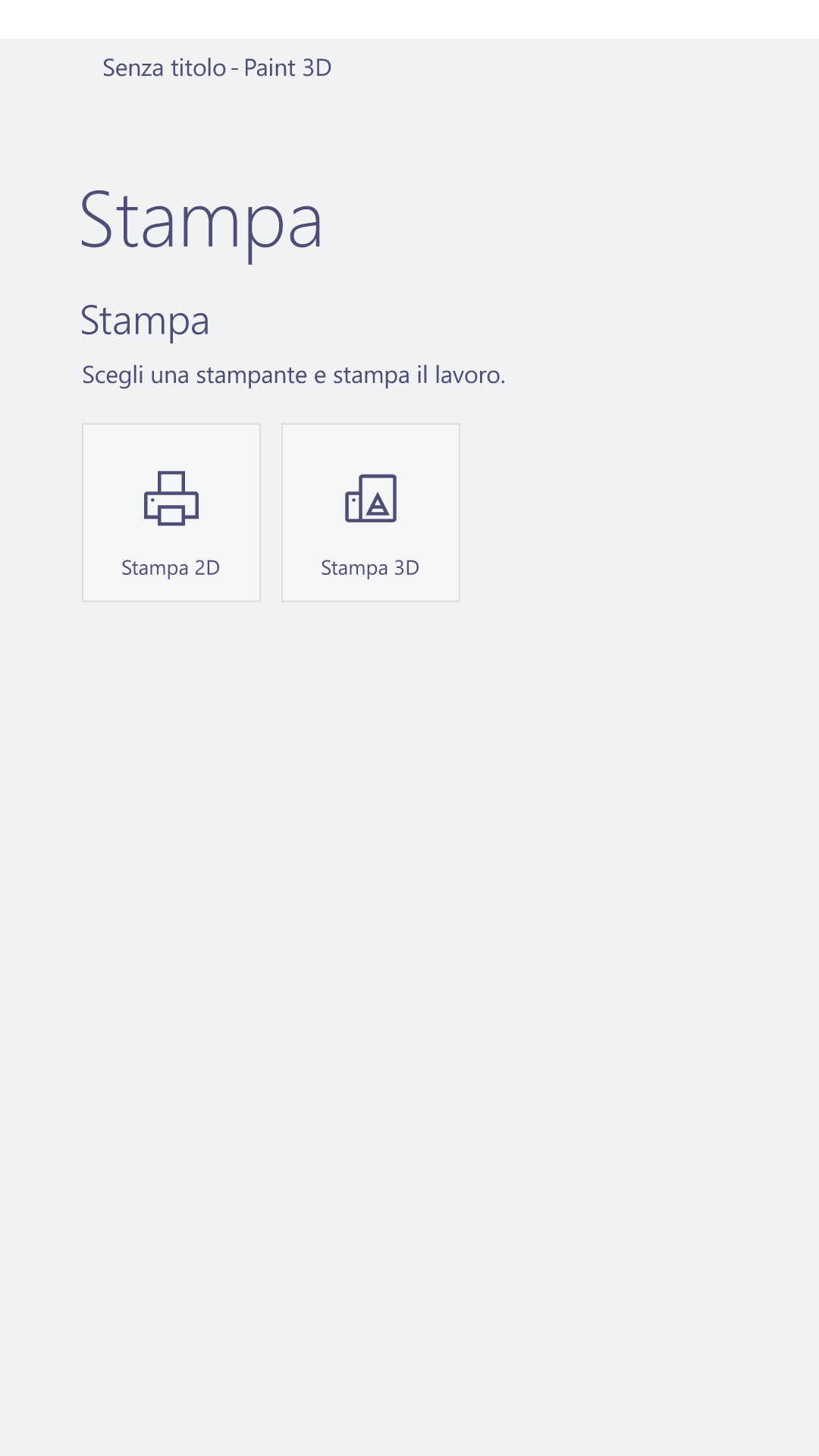This screenshot has width=819, height=1456.
Task: Select the Stampa 2D option
Action: 171,513
